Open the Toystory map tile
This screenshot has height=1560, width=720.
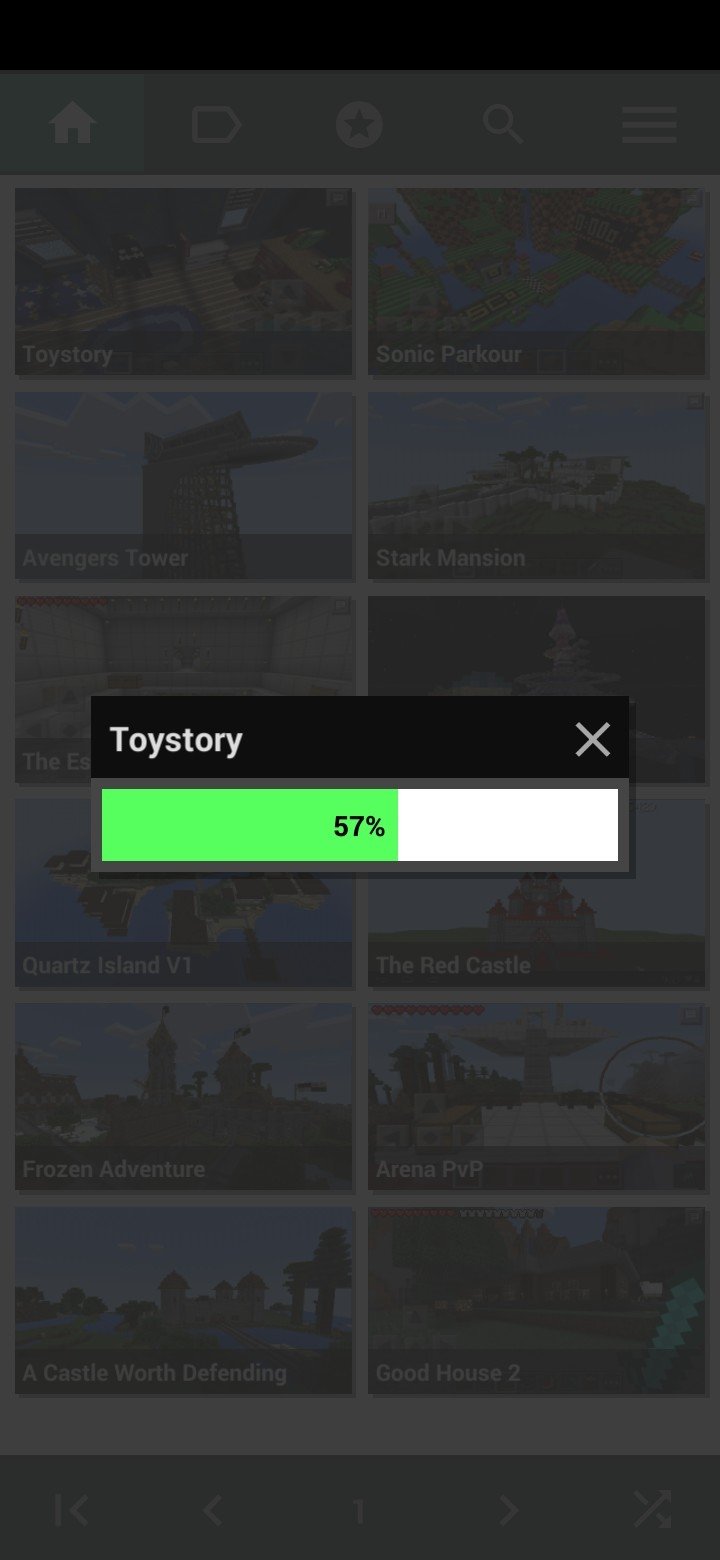point(184,282)
